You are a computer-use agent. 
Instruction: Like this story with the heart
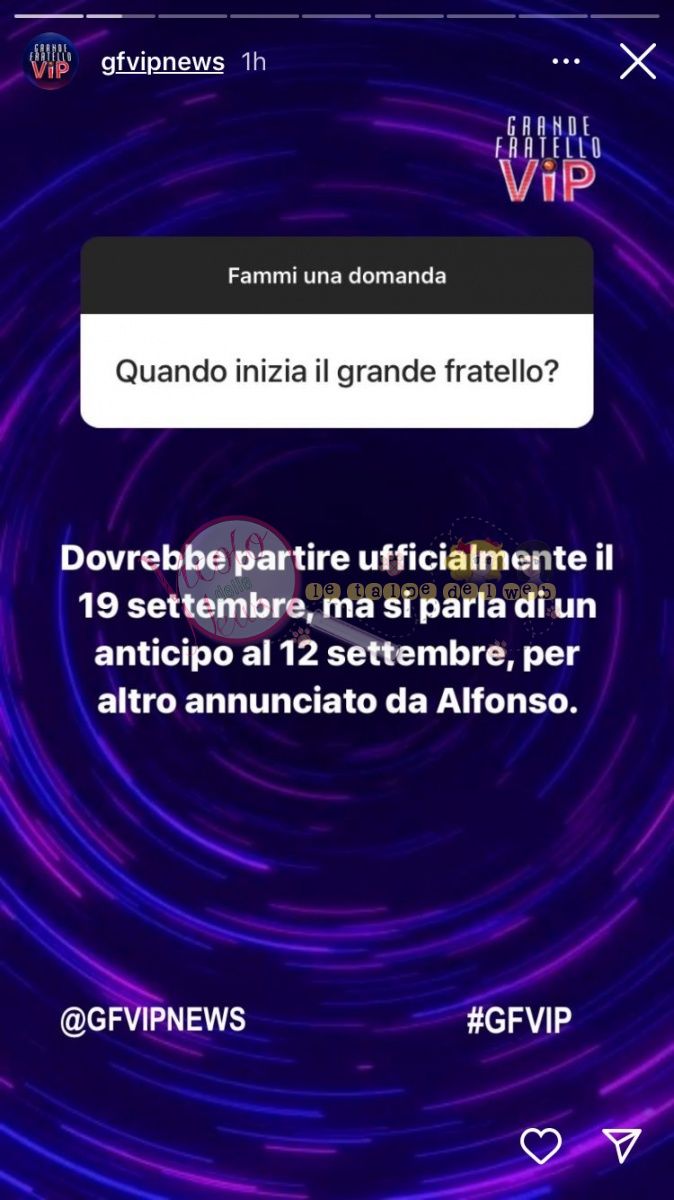pos(541,1145)
